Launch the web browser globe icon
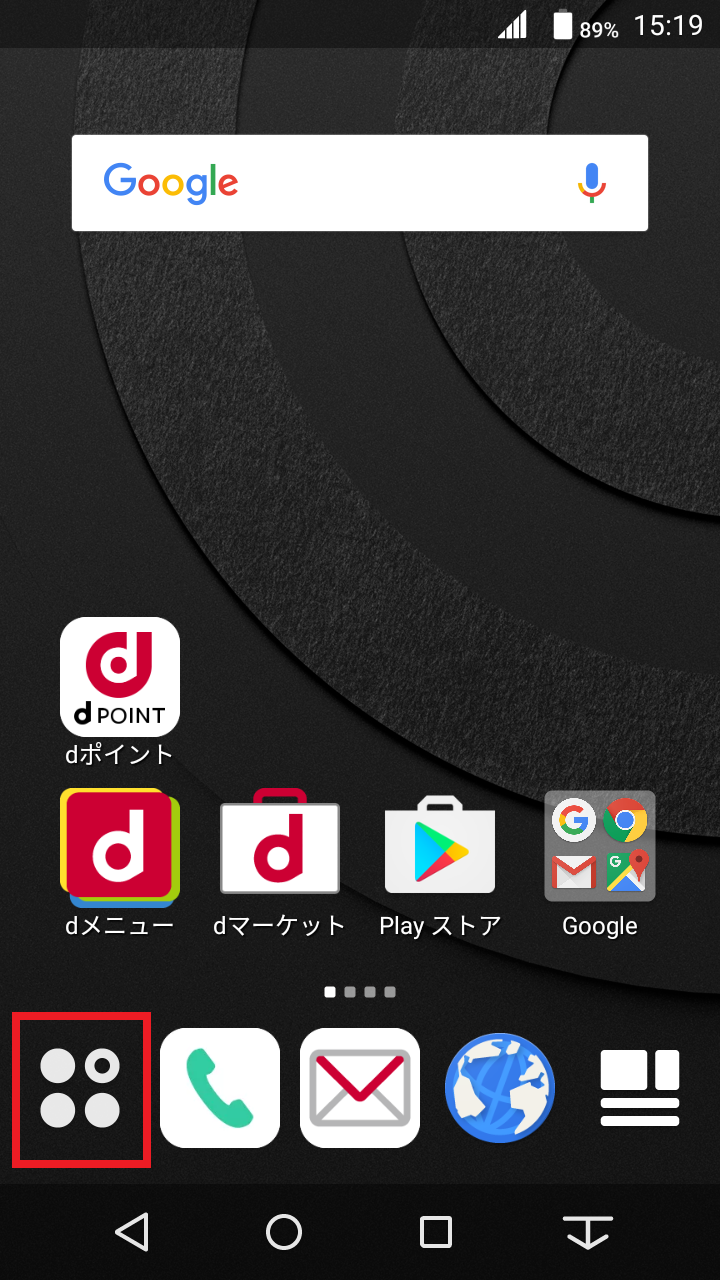720x1280 pixels. (x=499, y=1088)
